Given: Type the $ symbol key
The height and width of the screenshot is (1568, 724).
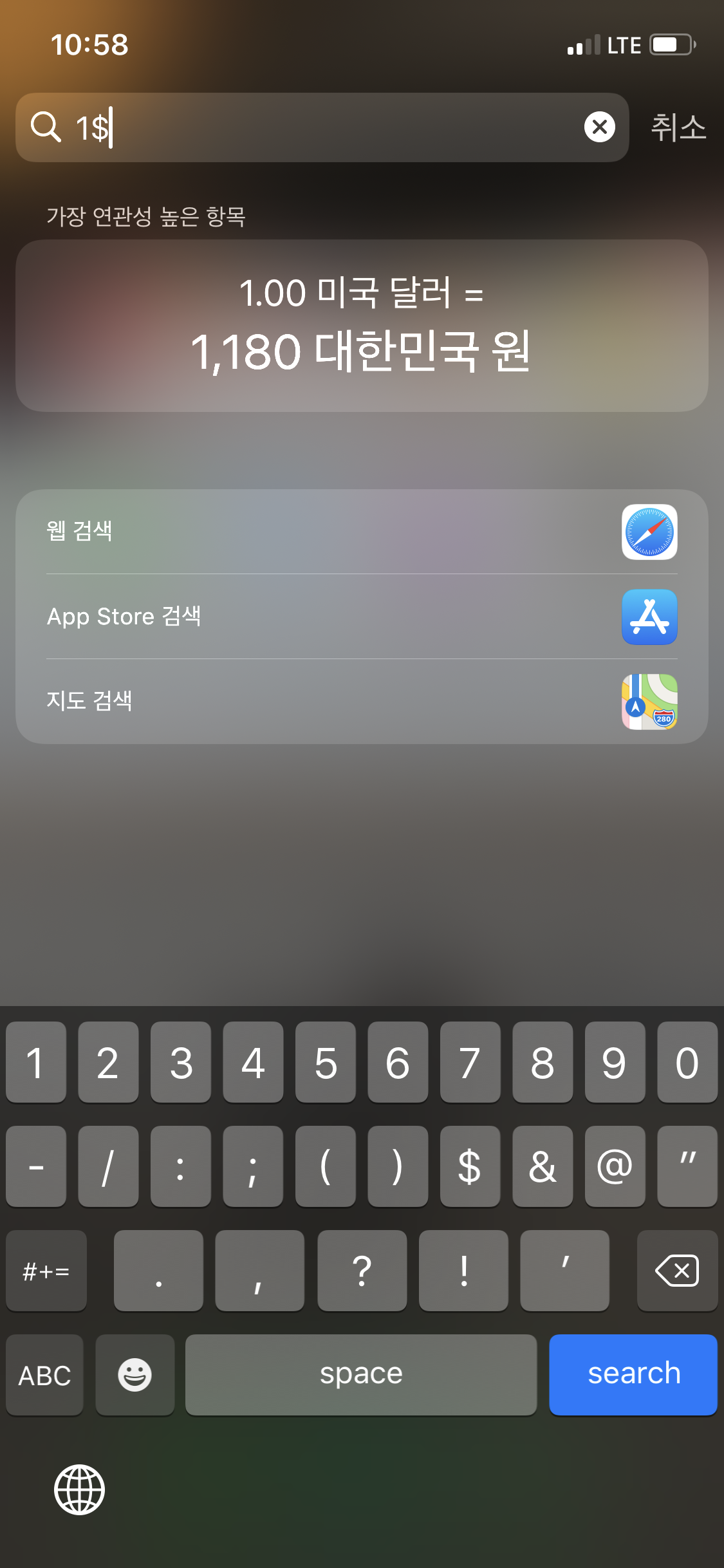Looking at the screenshot, I should point(470,1166).
